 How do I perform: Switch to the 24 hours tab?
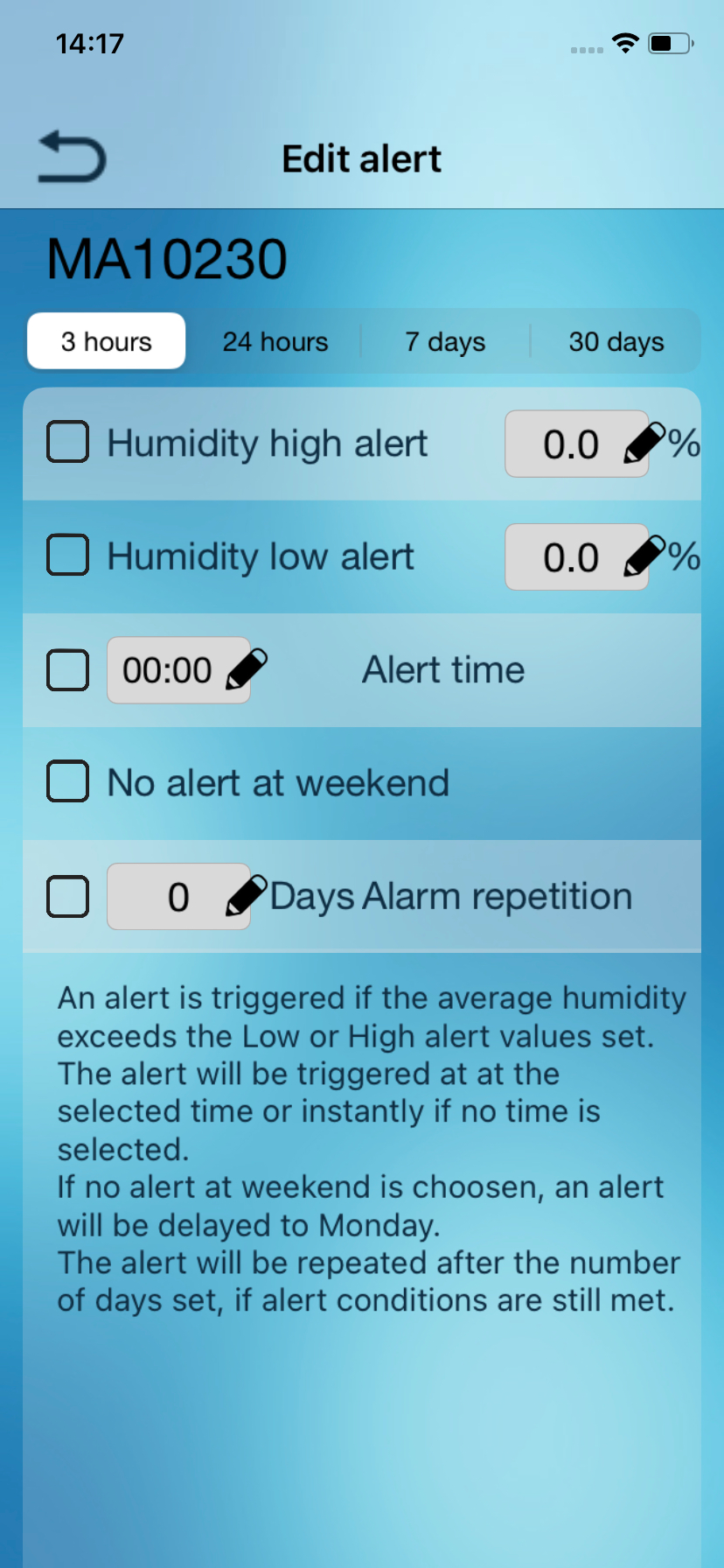pos(275,341)
